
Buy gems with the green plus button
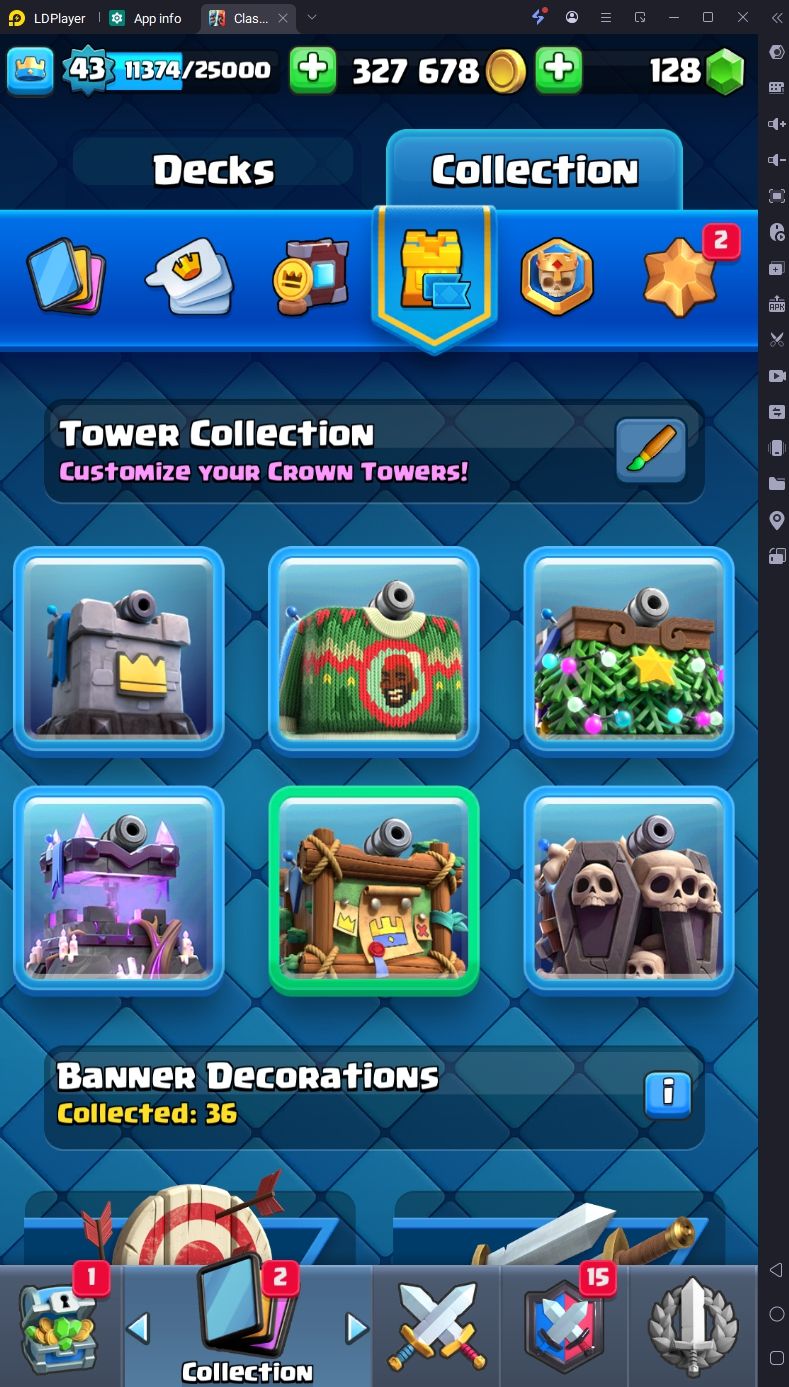pyautogui.click(x=559, y=70)
